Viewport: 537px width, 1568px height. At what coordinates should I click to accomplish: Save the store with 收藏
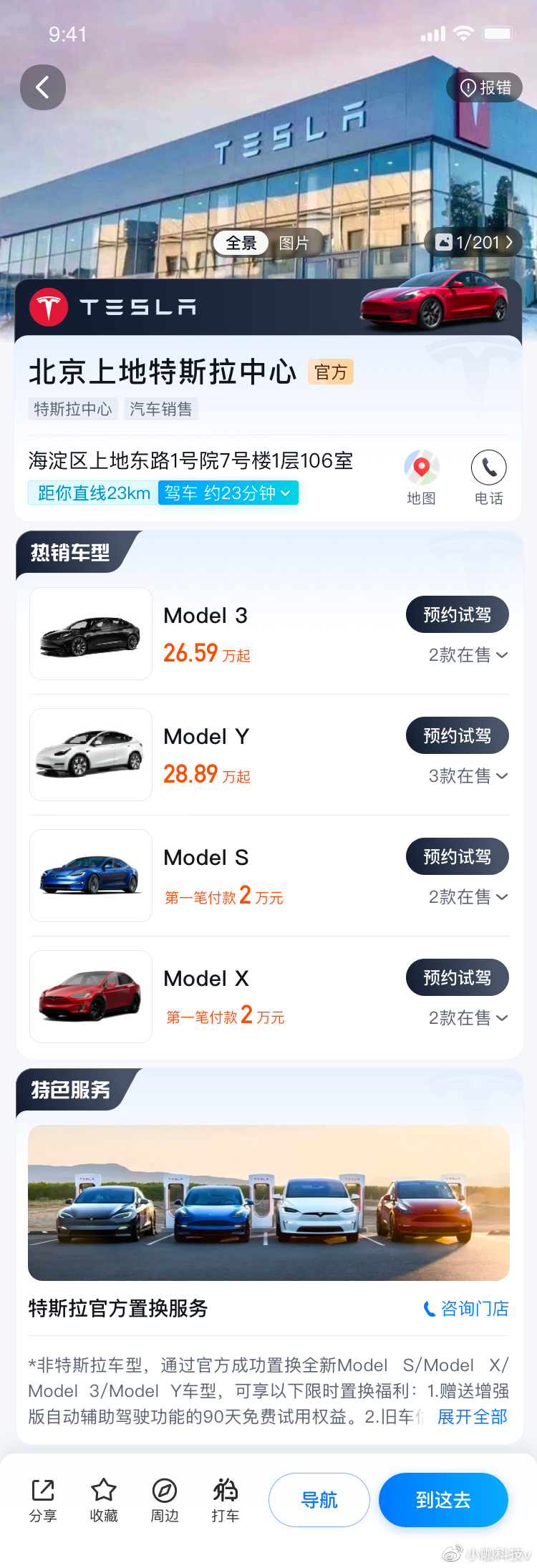point(104,1500)
